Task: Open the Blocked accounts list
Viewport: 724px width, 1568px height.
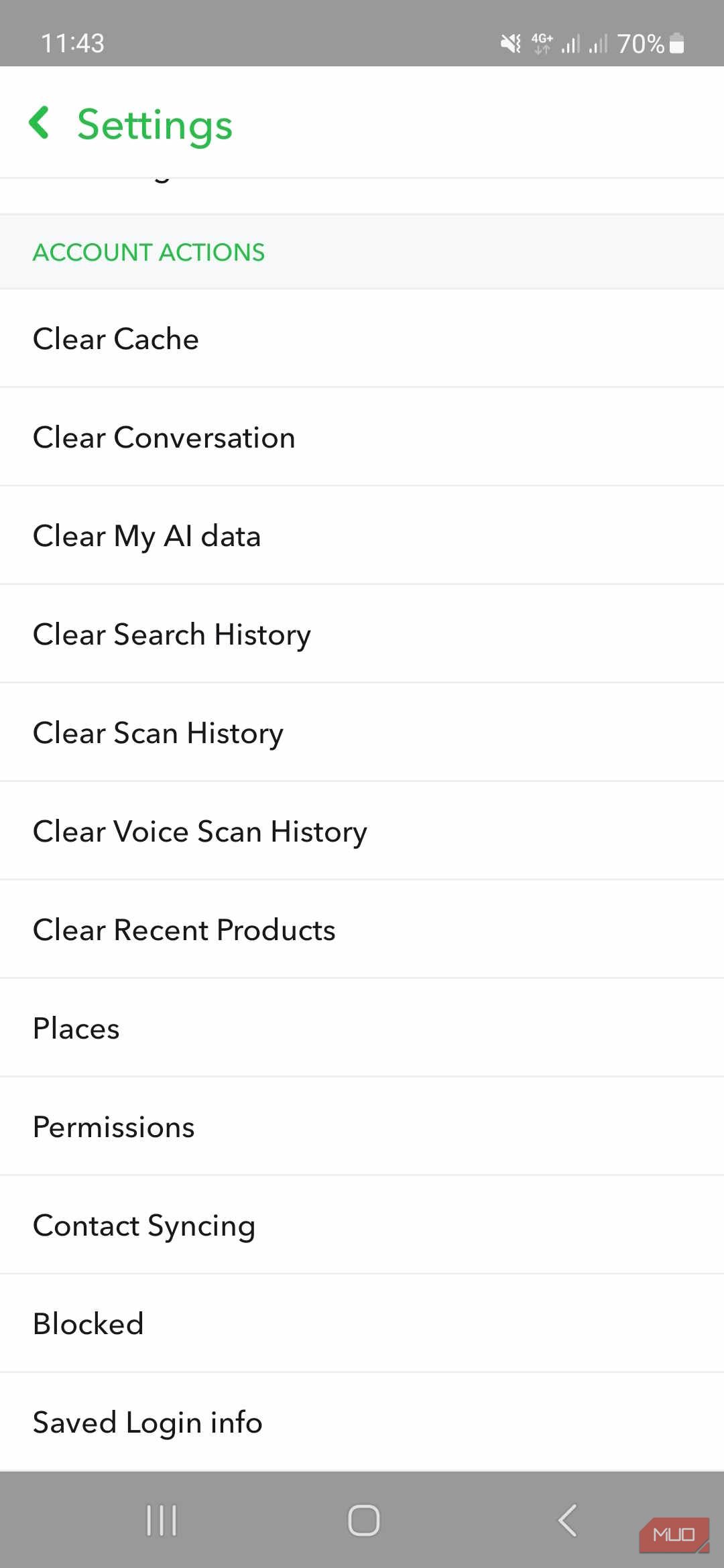Action: pos(88,1323)
